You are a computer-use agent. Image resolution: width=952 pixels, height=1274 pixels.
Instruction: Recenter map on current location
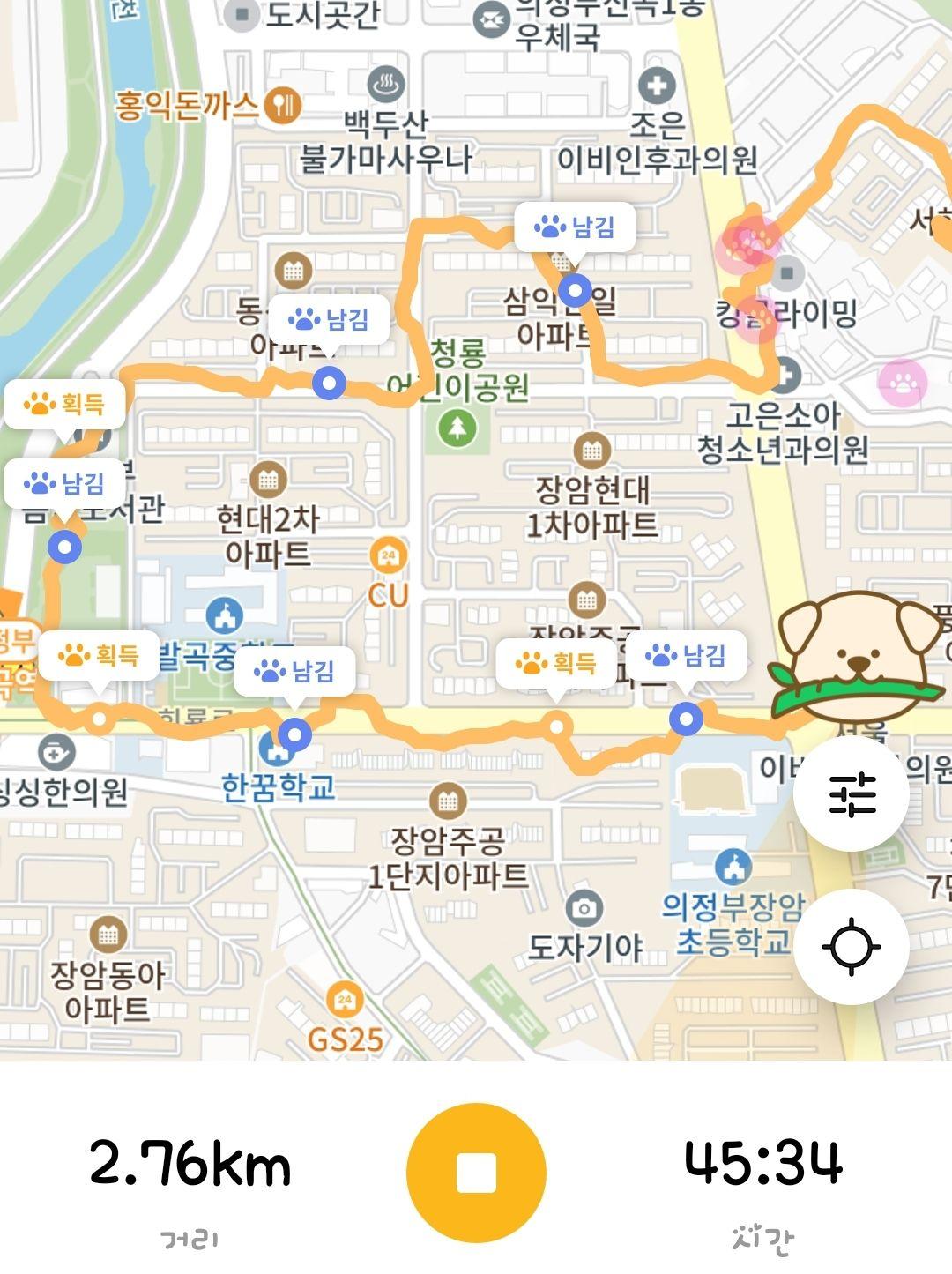pos(852,946)
